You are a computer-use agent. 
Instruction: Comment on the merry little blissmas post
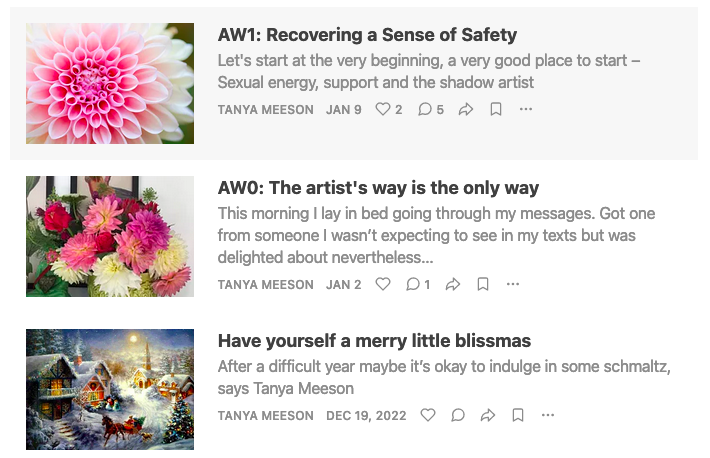pyautogui.click(x=458, y=415)
